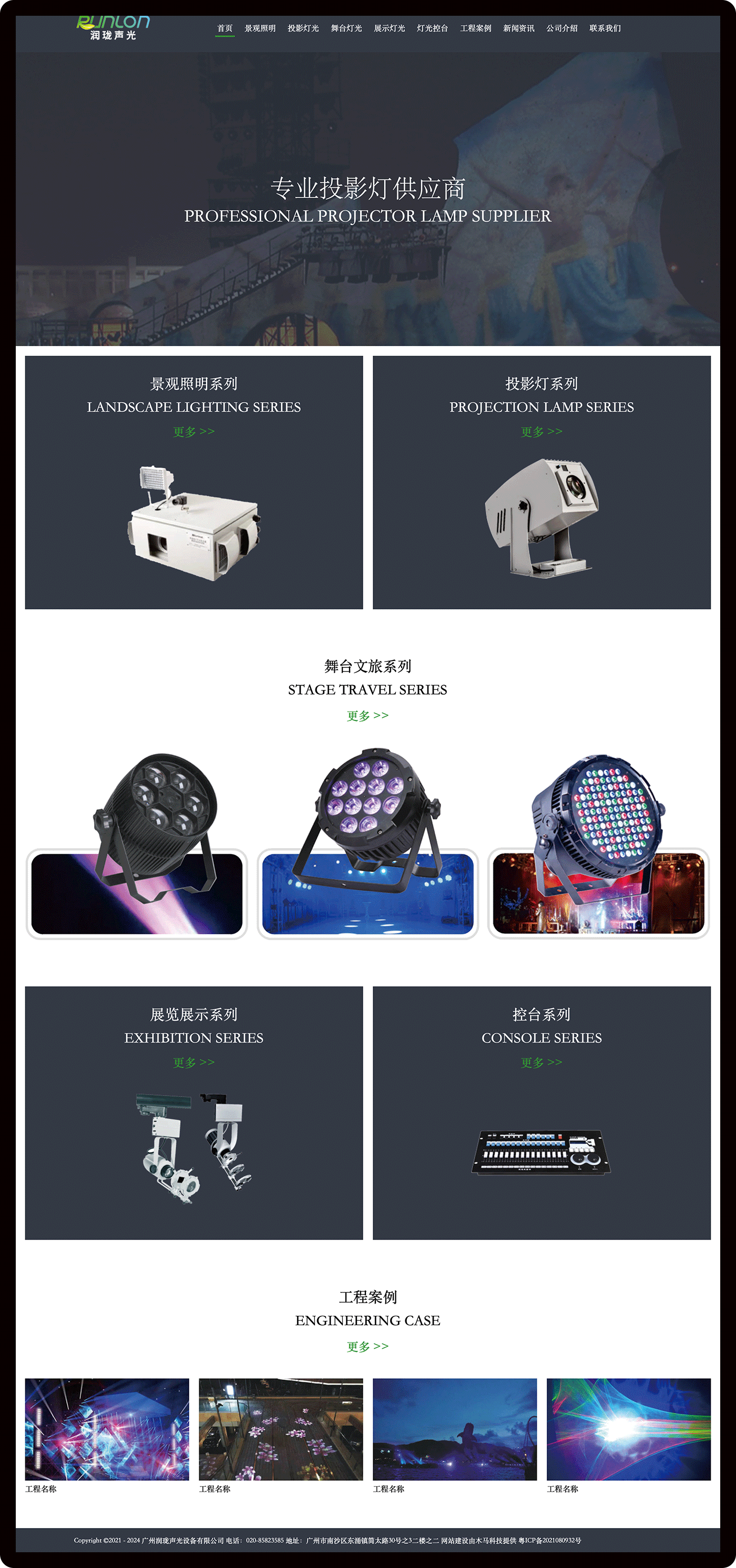Open 景观照明 in the top navigation

260,28
